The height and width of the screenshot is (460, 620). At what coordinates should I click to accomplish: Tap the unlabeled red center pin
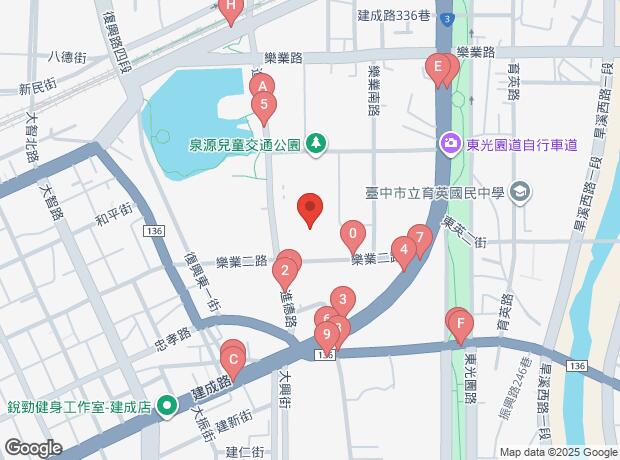[x=311, y=209]
